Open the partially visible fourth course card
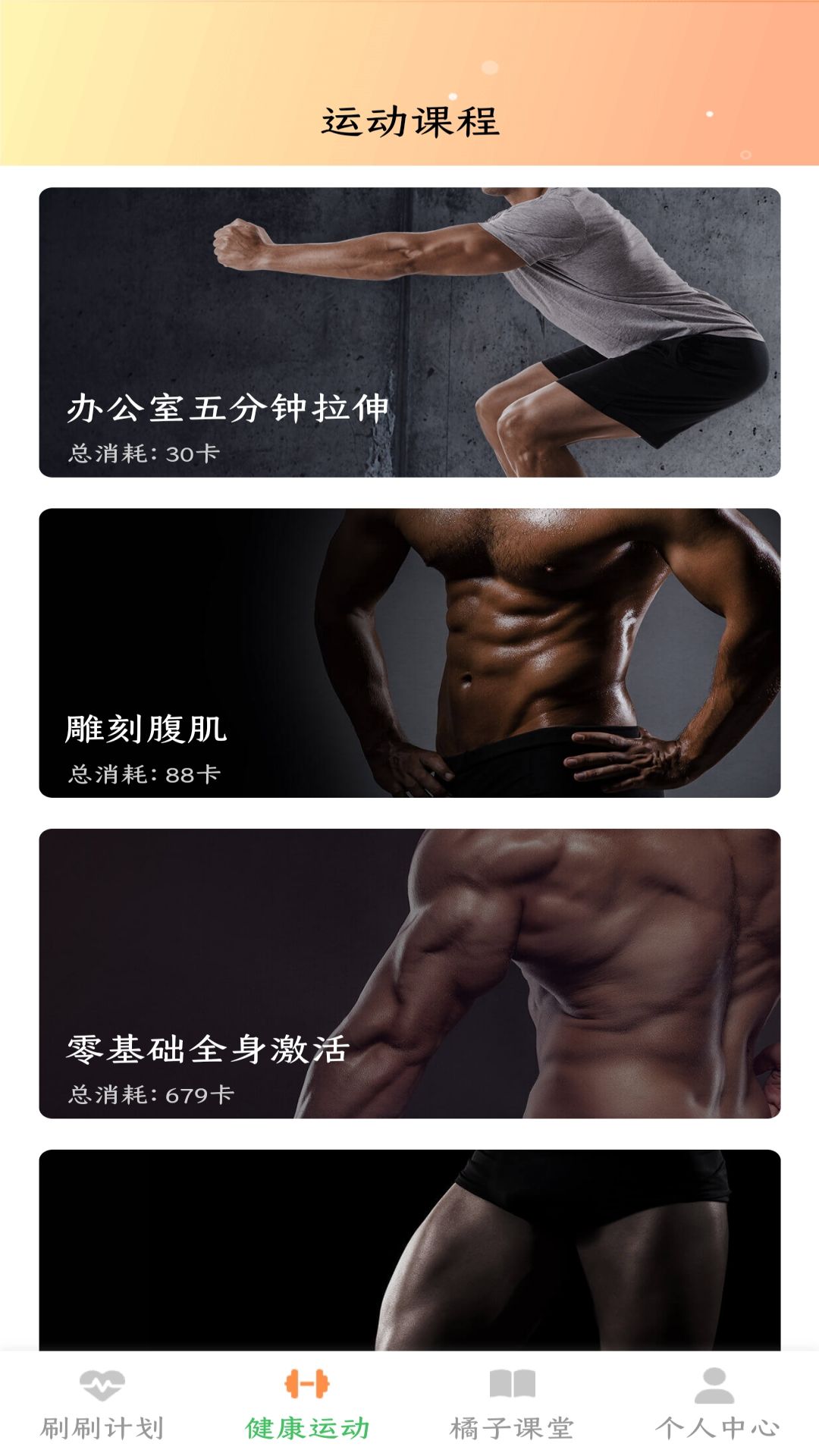The height and width of the screenshot is (1456, 819). (409, 1250)
